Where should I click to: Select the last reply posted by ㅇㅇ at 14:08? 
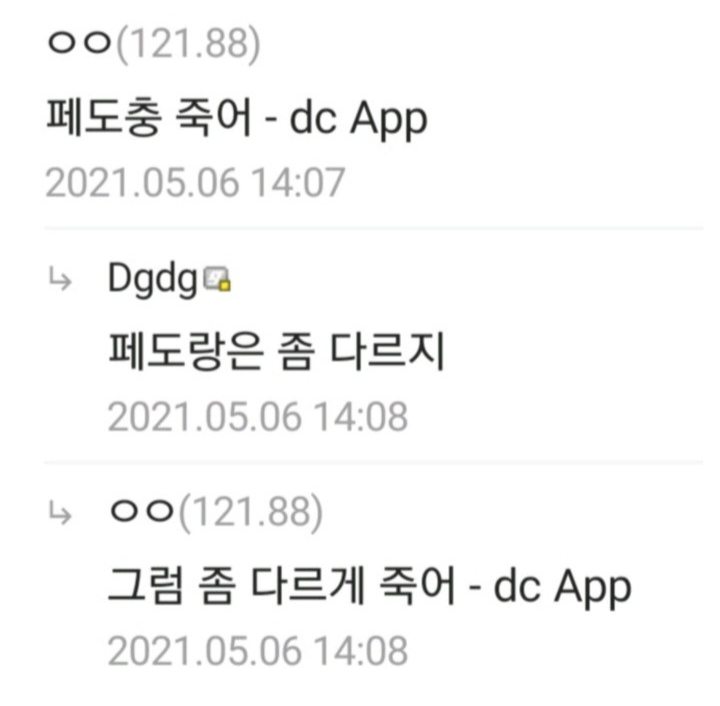click(x=368, y=586)
